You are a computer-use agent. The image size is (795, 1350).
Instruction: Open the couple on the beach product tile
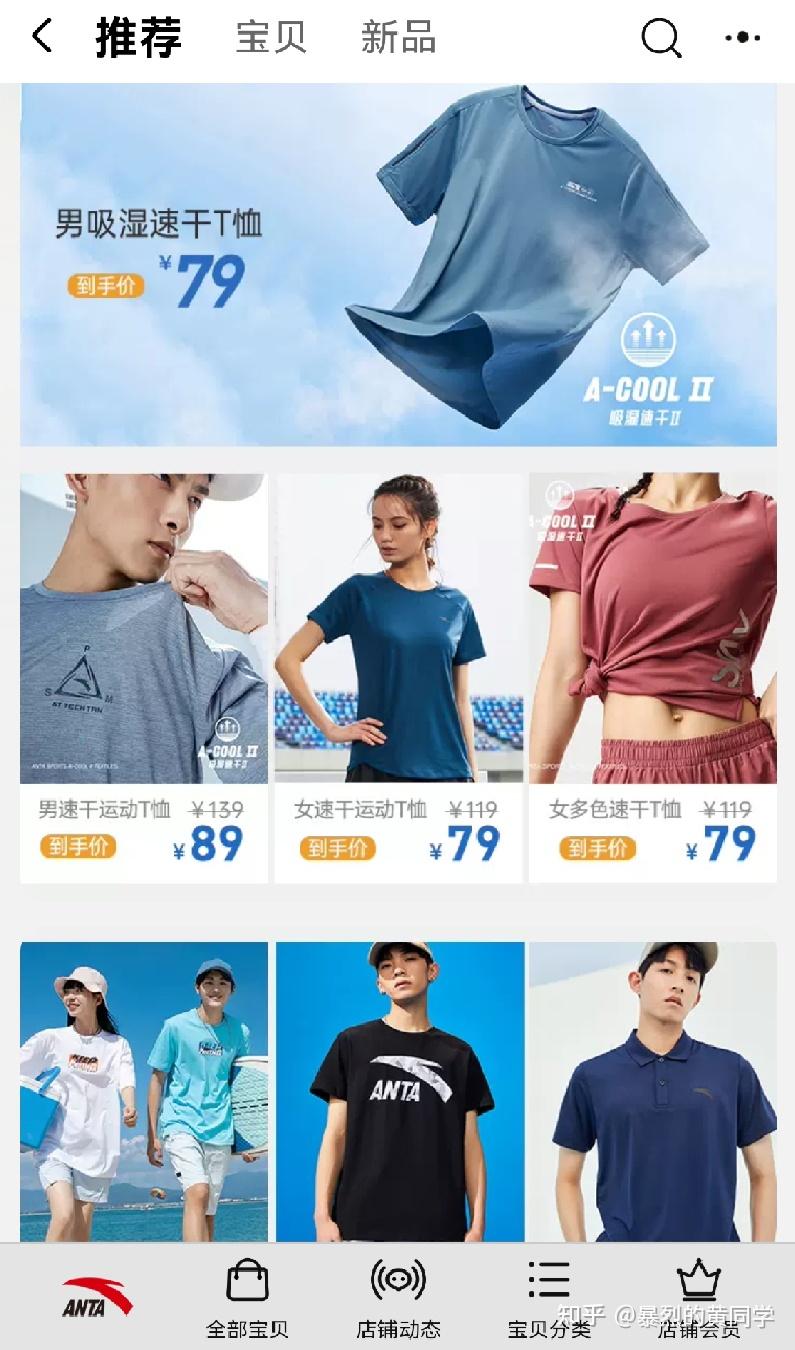pos(144,1090)
